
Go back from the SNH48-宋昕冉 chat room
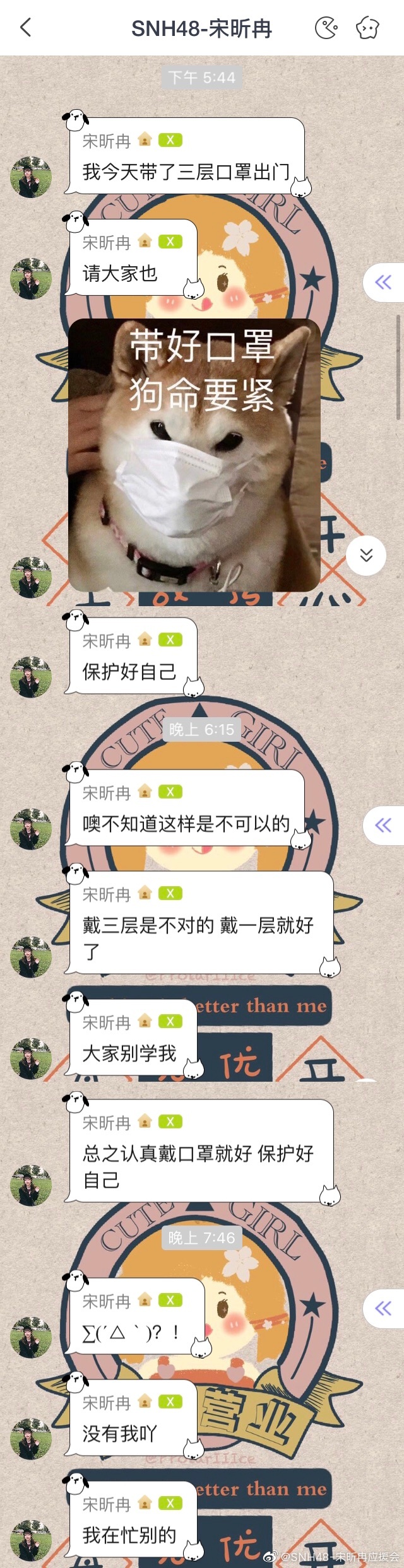click(x=25, y=27)
